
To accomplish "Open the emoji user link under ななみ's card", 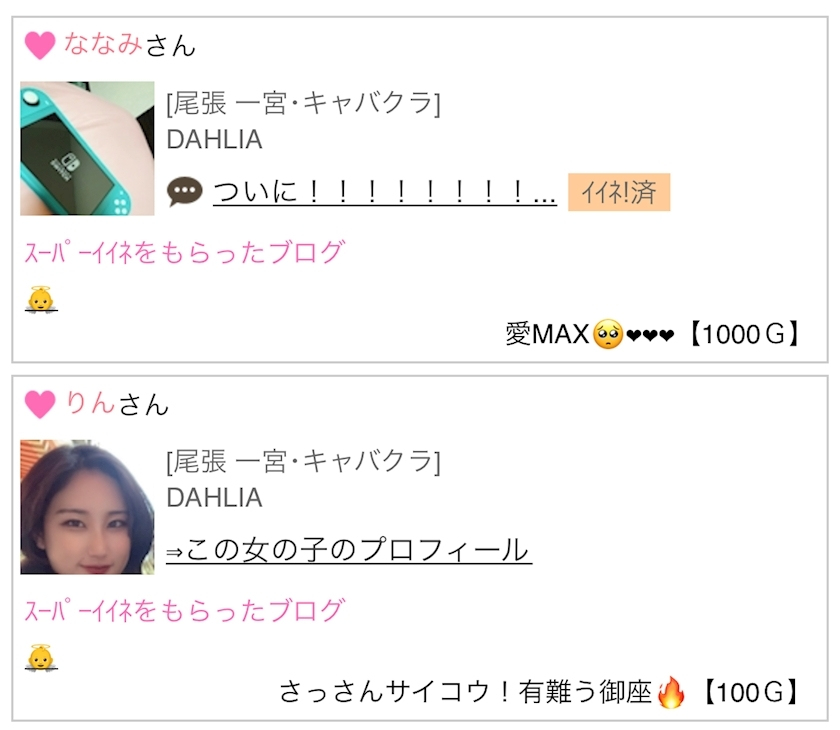I will coord(40,299).
